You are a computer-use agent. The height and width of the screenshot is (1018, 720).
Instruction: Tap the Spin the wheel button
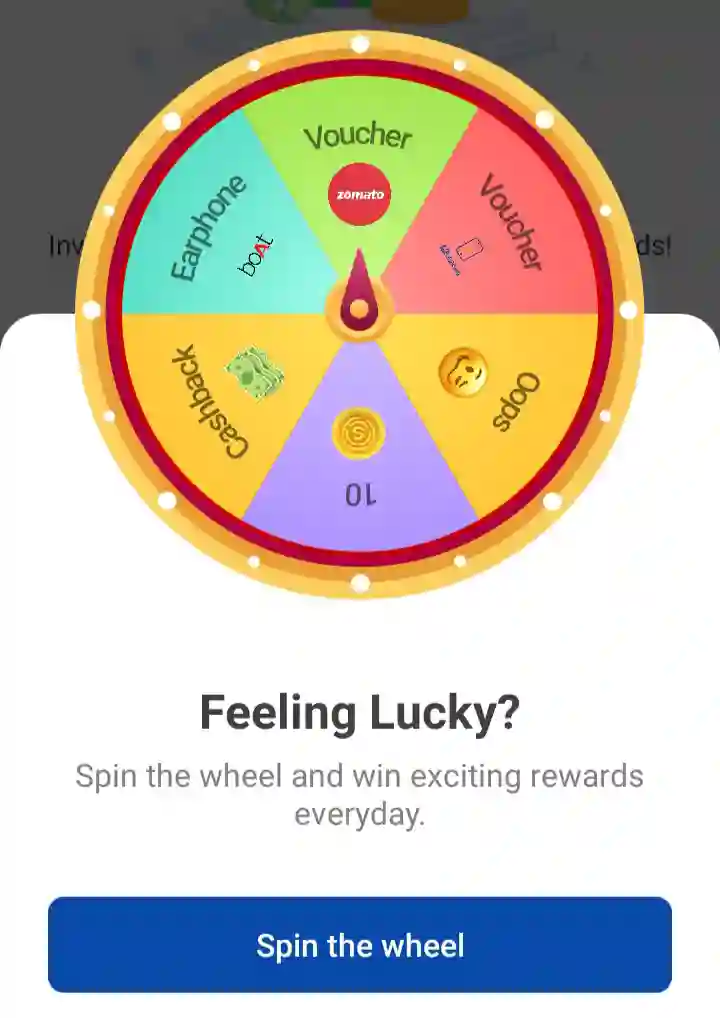[360, 945]
